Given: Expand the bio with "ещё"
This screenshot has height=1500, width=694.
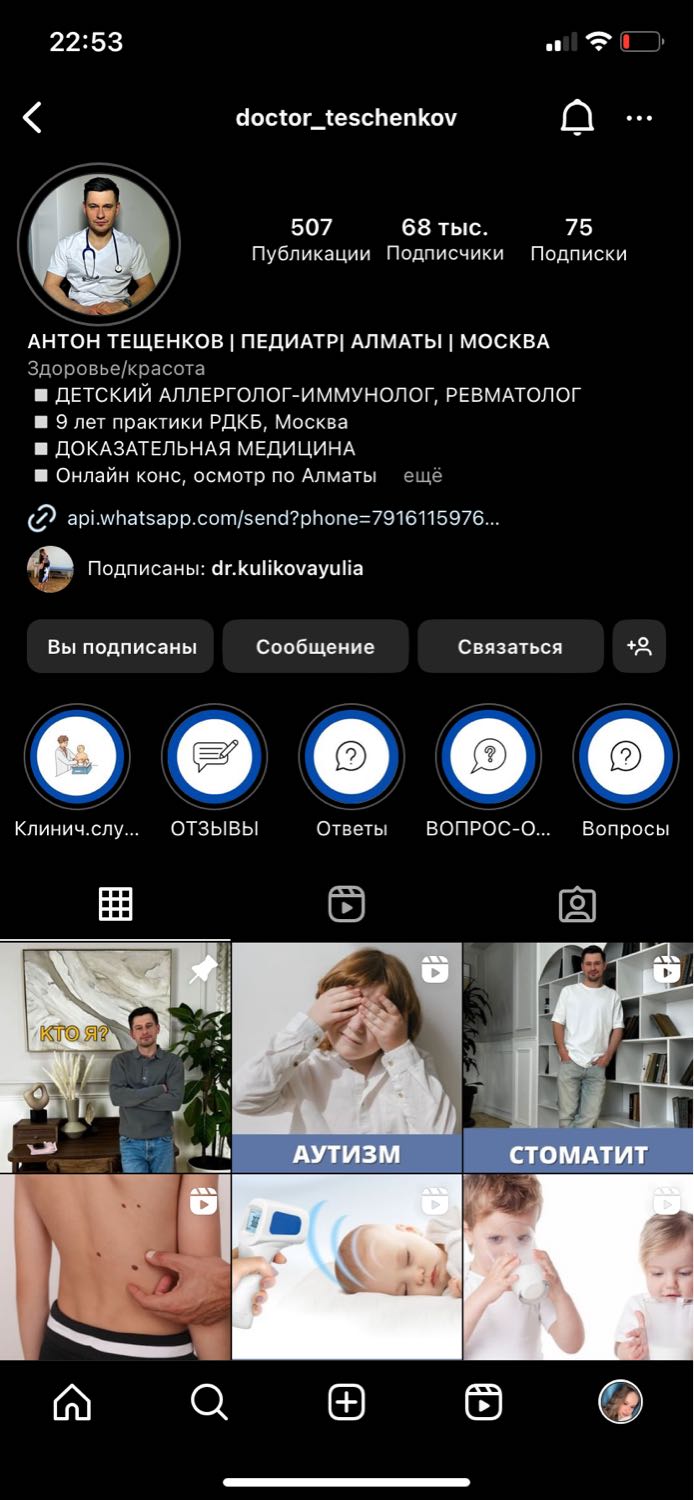Looking at the screenshot, I should coord(422,476).
